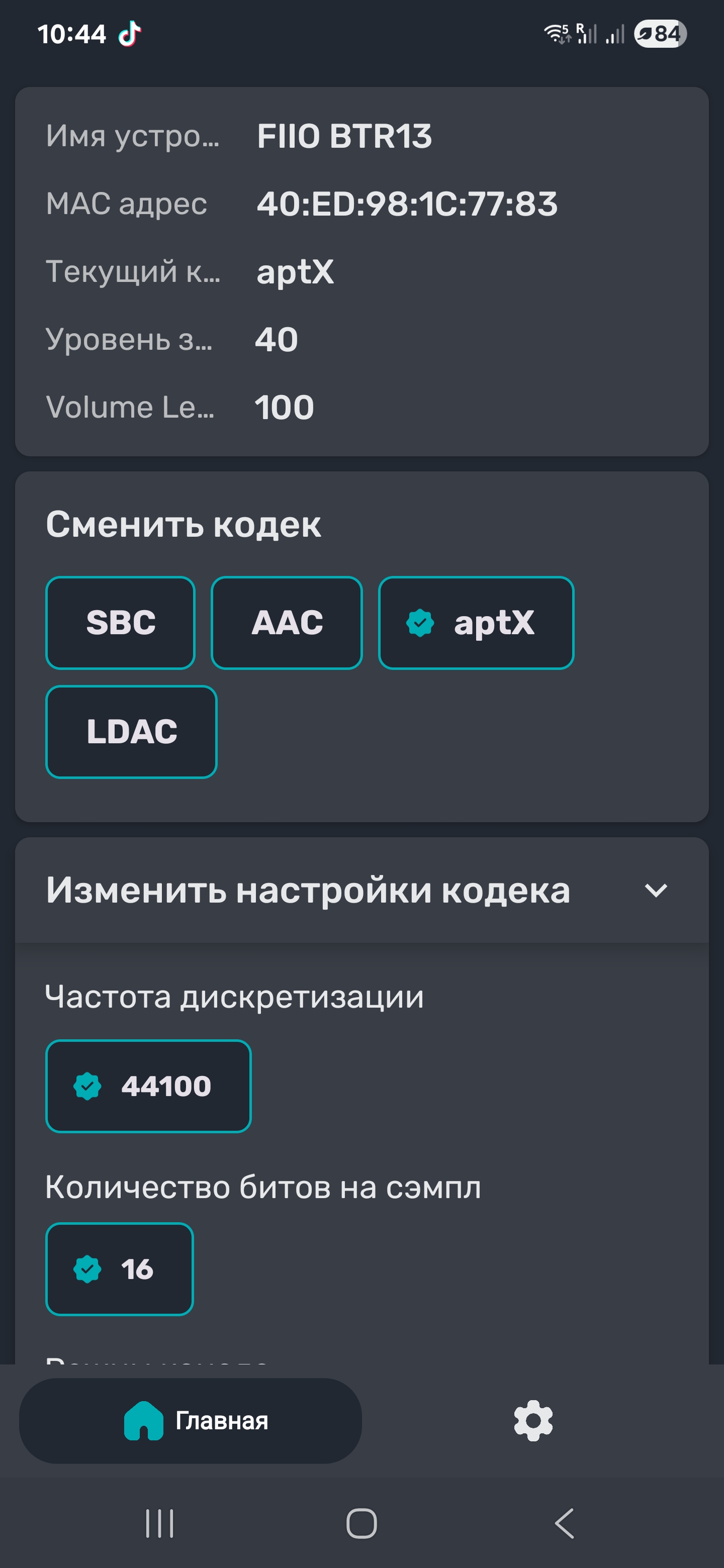724x1568 pixels.
Task: Open the recent apps overview
Action: click(x=159, y=1524)
